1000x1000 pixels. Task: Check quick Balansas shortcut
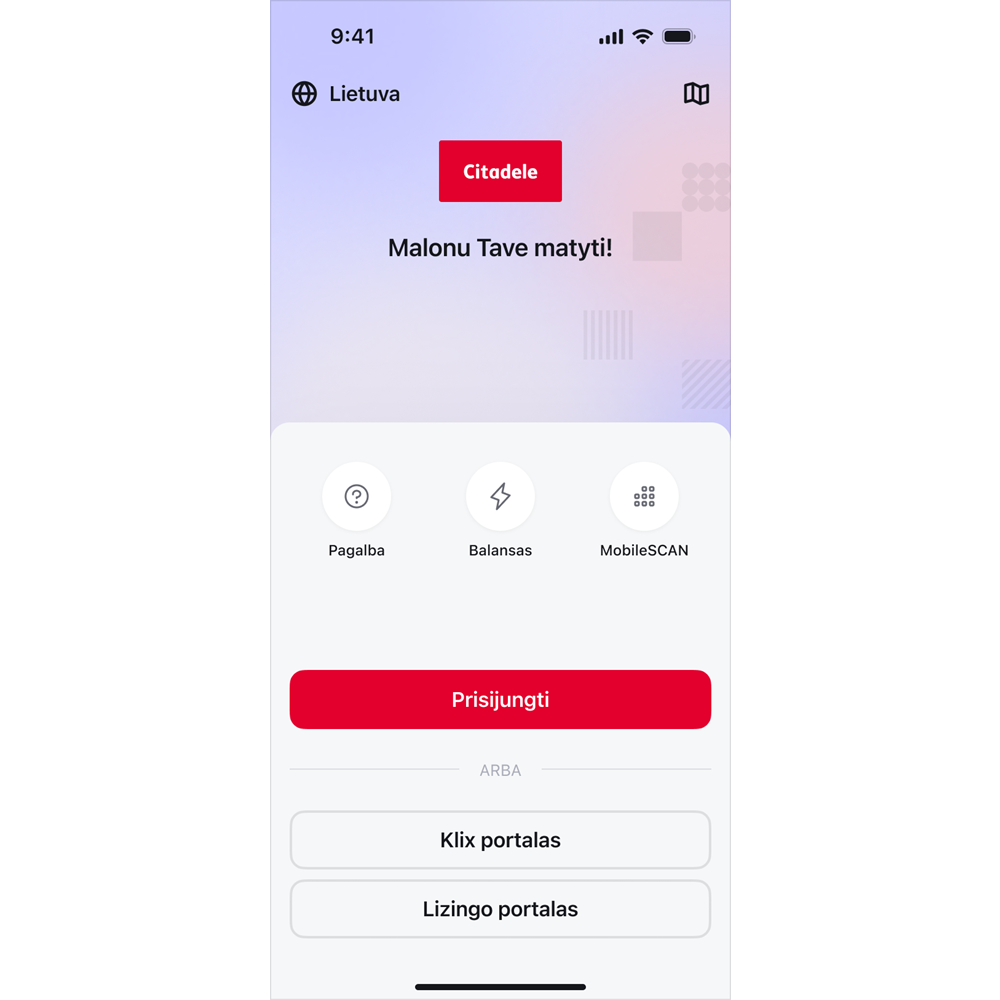500,497
